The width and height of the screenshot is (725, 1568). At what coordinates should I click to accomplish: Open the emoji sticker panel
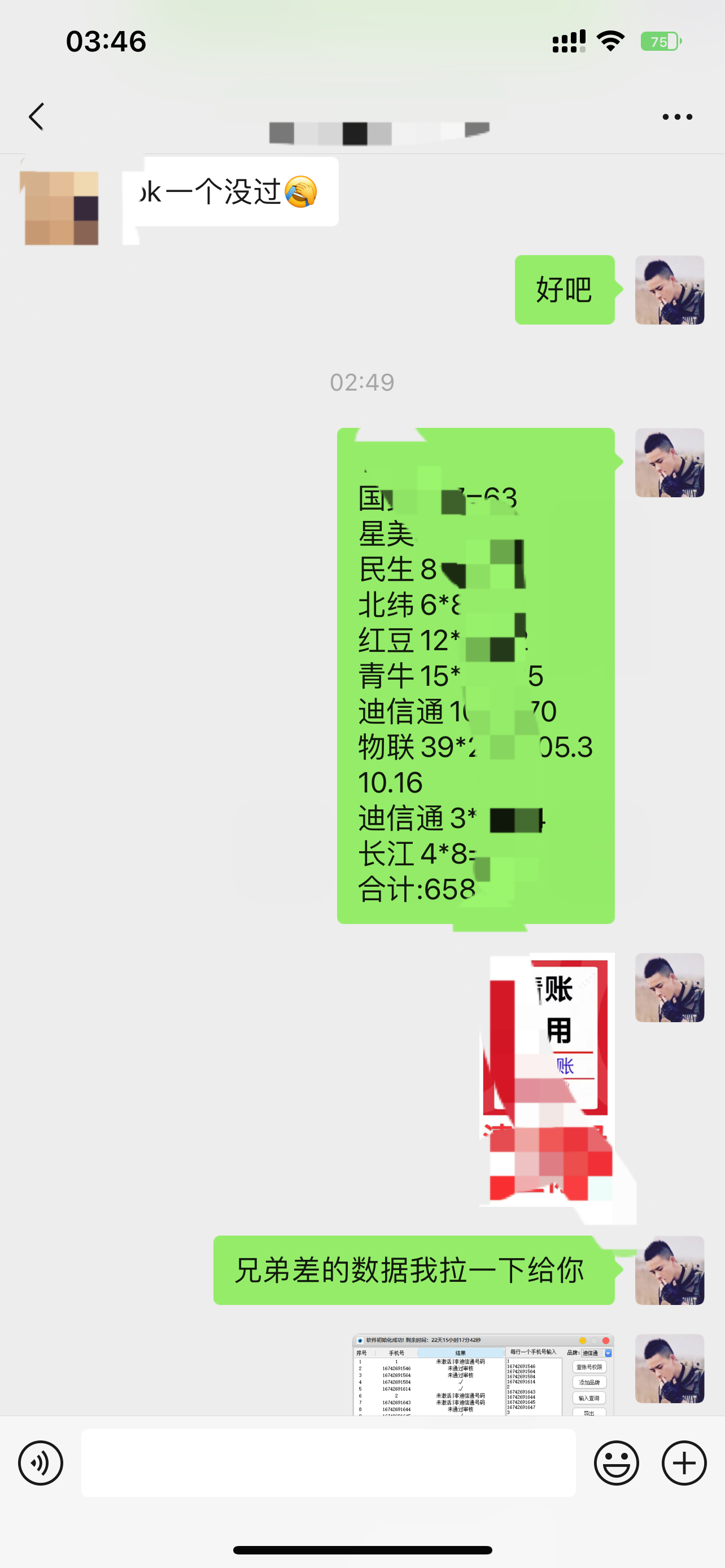click(616, 1462)
